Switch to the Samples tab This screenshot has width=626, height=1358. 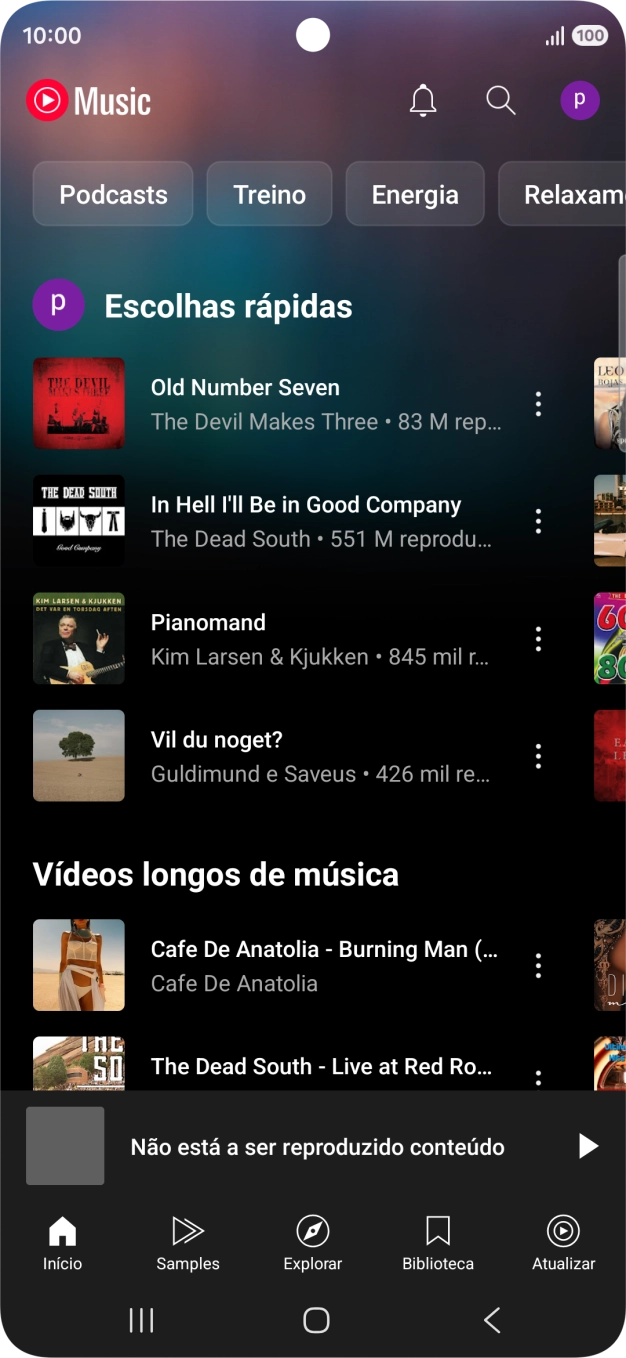coord(188,1243)
